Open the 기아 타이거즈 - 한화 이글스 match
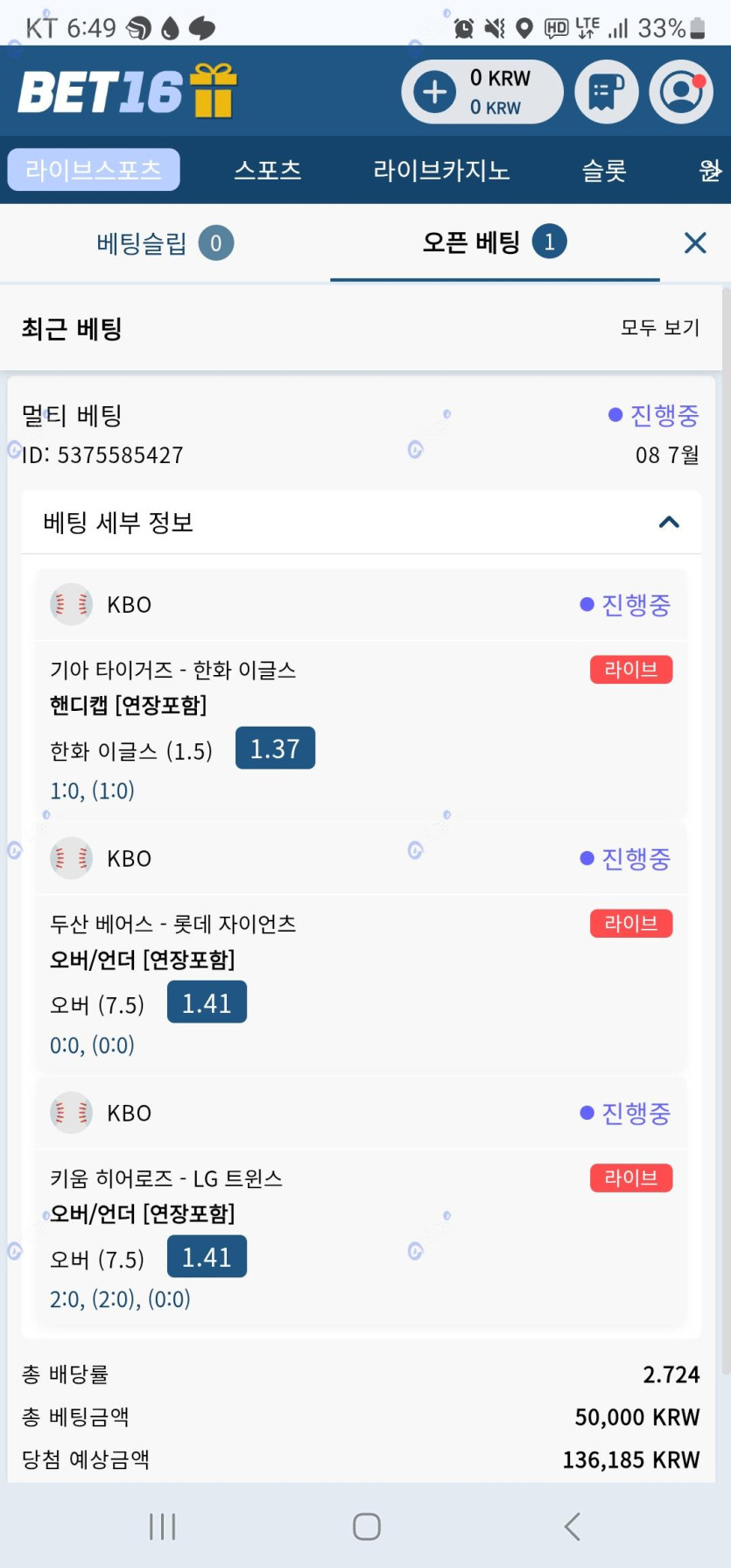Viewport: 731px width, 1568px height. 173,670
